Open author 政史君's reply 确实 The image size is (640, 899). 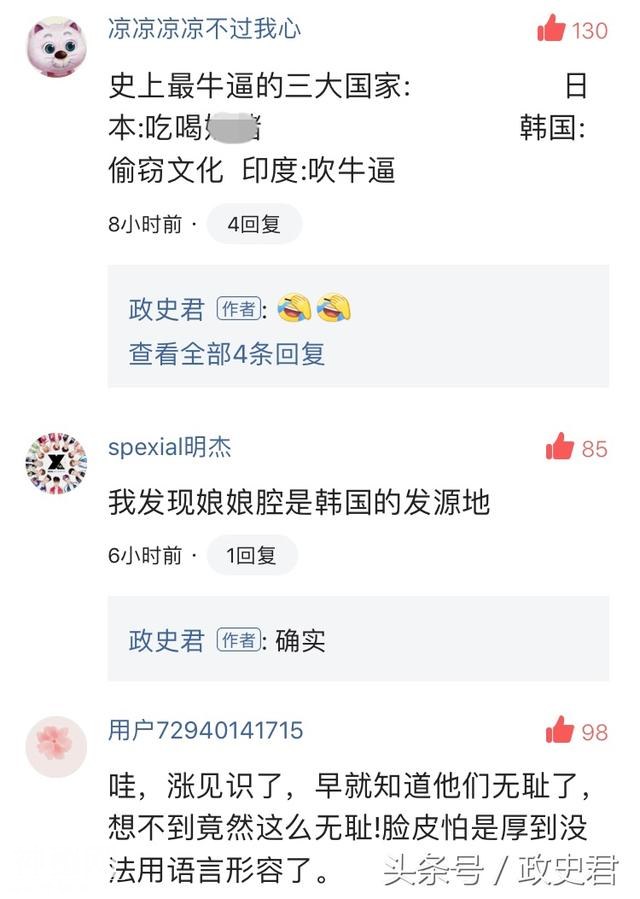pos(300,640)
